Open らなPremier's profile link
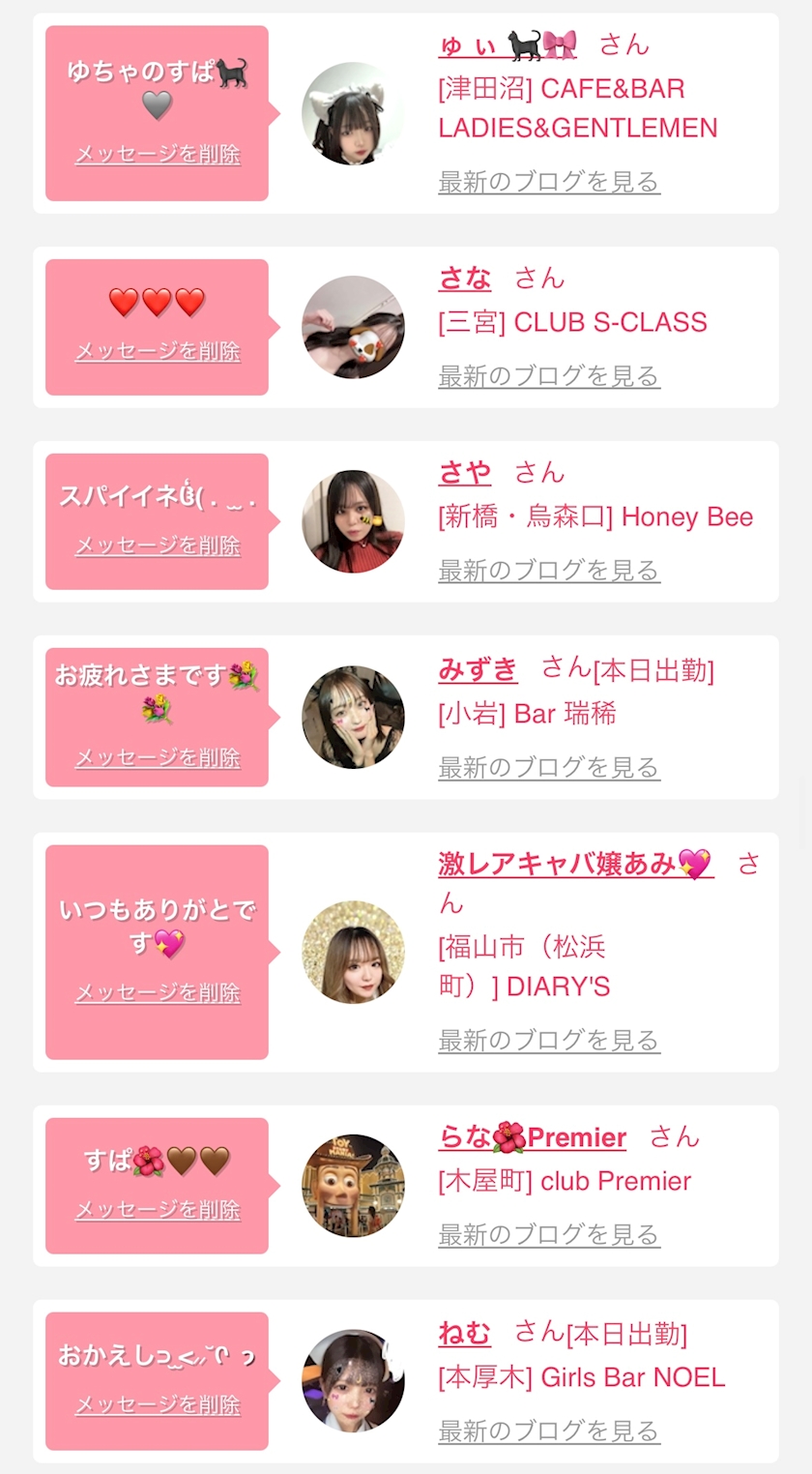The image size is (812, 1474). click(533, 1137)
